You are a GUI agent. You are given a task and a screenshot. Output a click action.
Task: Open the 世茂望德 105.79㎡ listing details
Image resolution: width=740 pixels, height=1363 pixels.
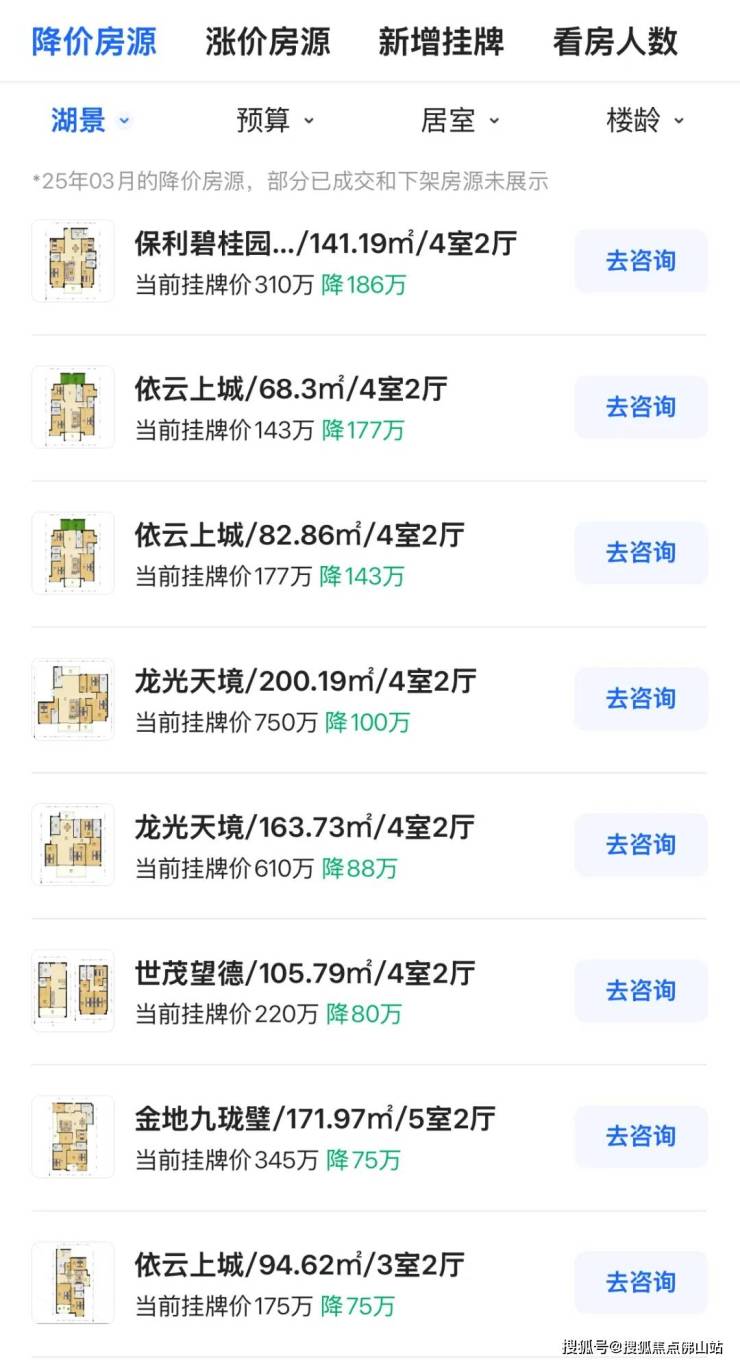coord(305,973)
